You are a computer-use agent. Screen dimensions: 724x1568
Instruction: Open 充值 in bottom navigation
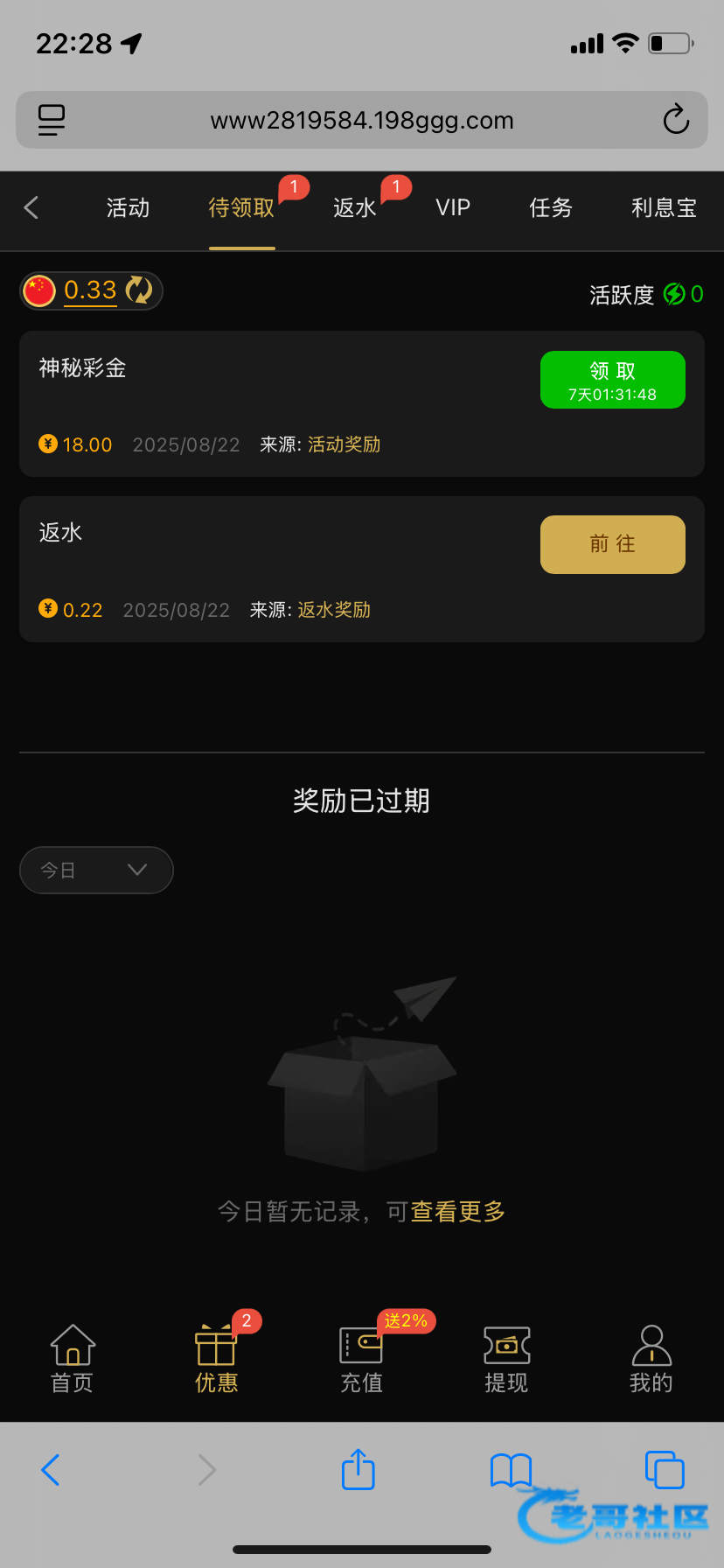tap(361, 1359)
